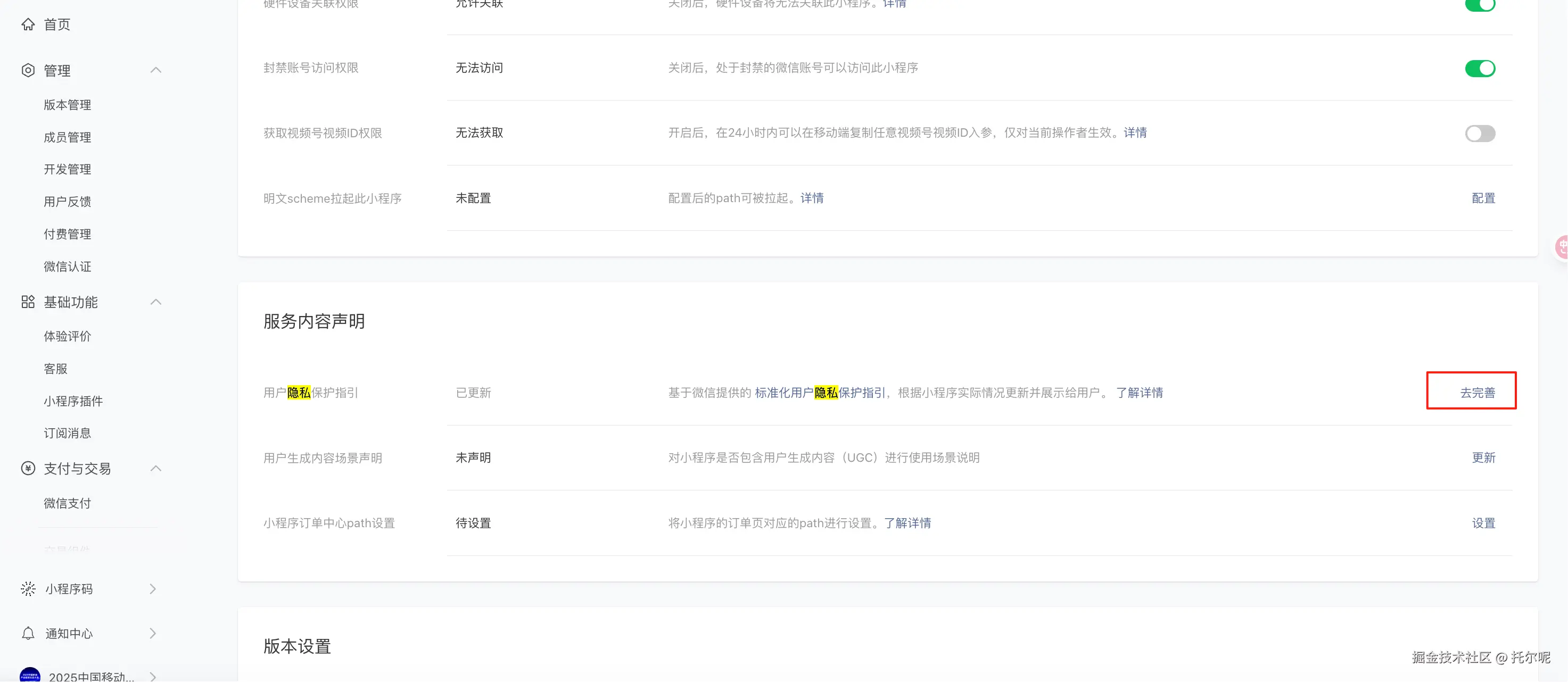The width and height of the screenshot is (1568, 682).
Task: Open 微信认证
Action: click(x=67, y=267)
